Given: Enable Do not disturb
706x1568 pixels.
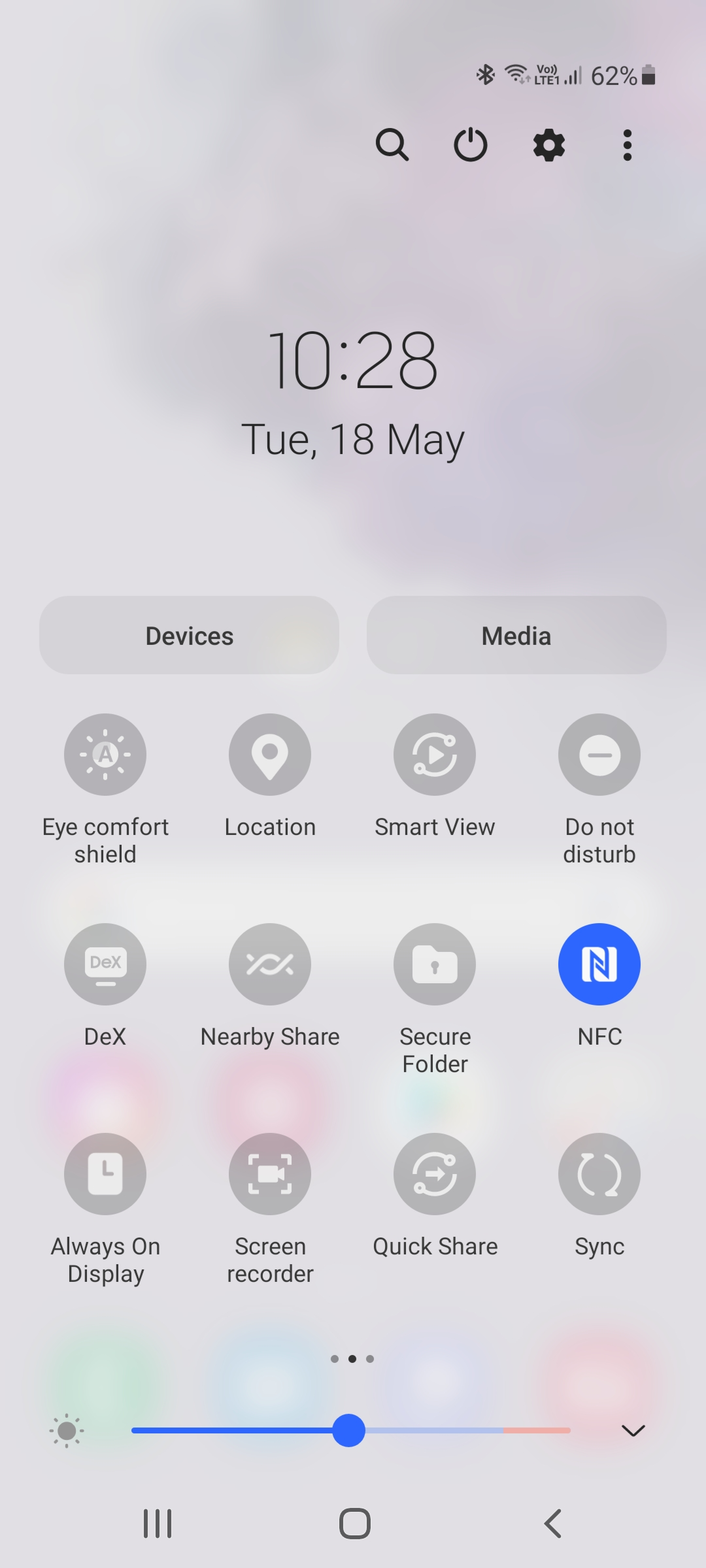Looking at the screenshot, I should (x=599, y=754).
